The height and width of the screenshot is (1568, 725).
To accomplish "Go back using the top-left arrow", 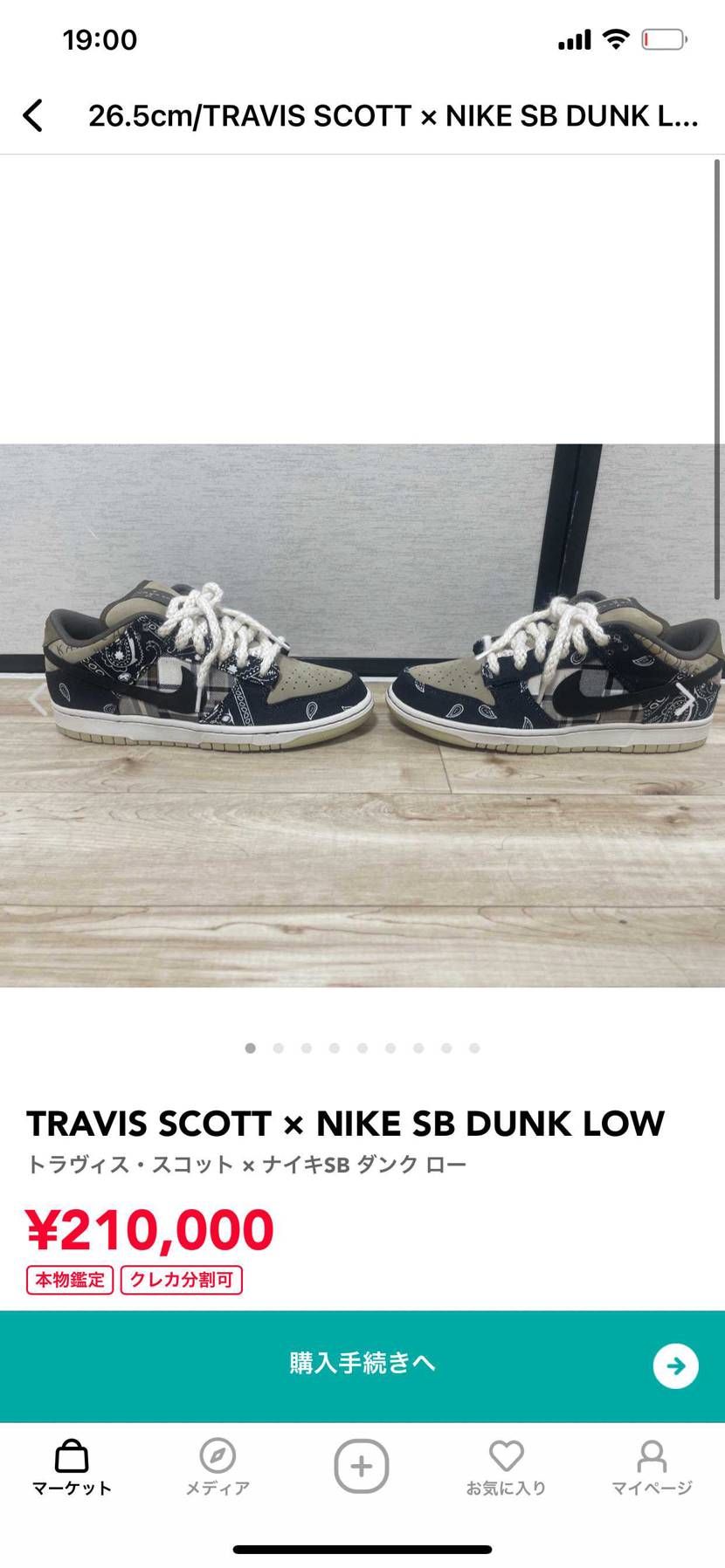I will click(x=33, y=115).
